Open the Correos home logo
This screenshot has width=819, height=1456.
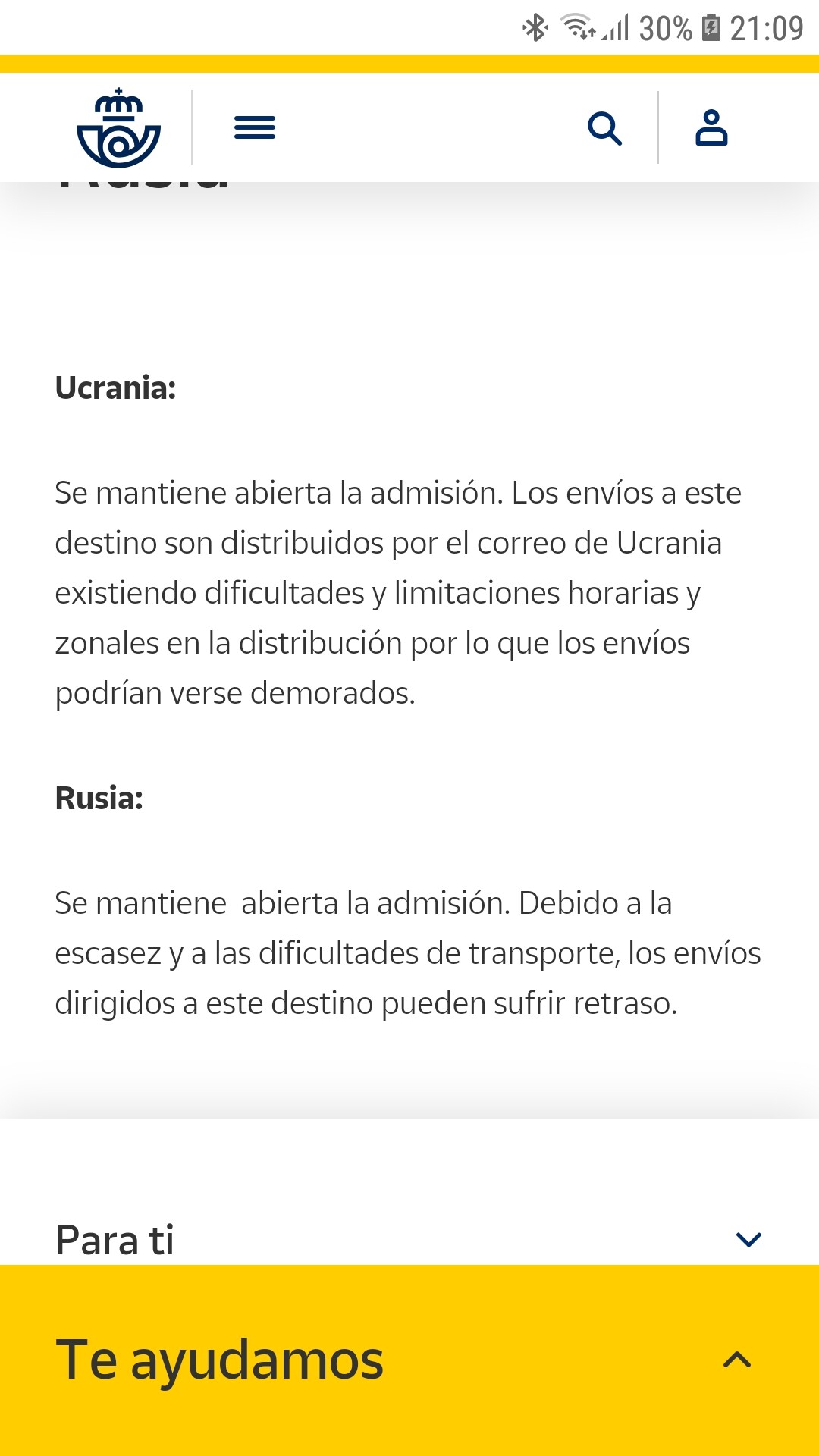tap(119, 127)
